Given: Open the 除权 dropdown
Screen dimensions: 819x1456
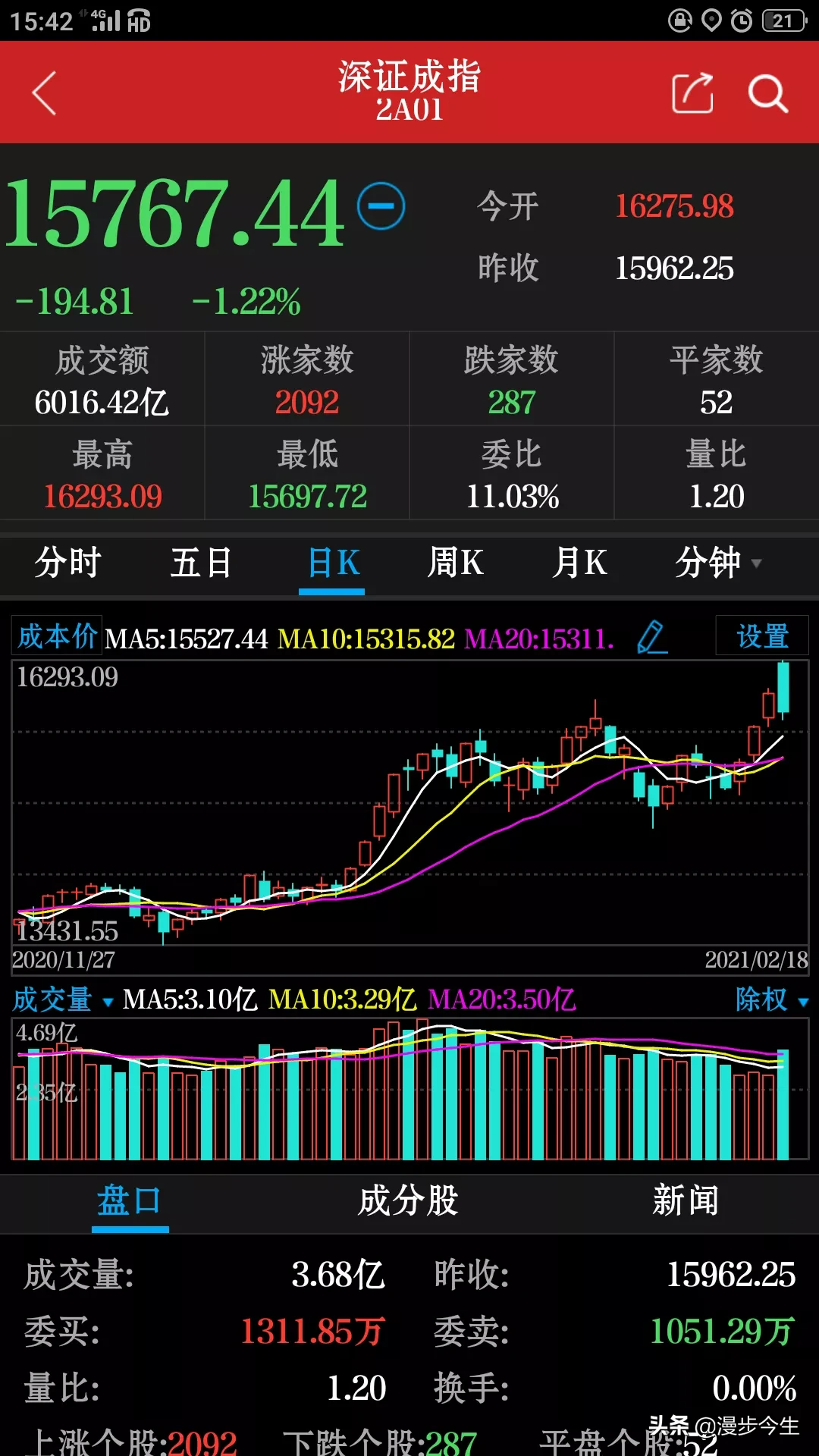Looking at the screenshot, I should [x=771, y=999].
